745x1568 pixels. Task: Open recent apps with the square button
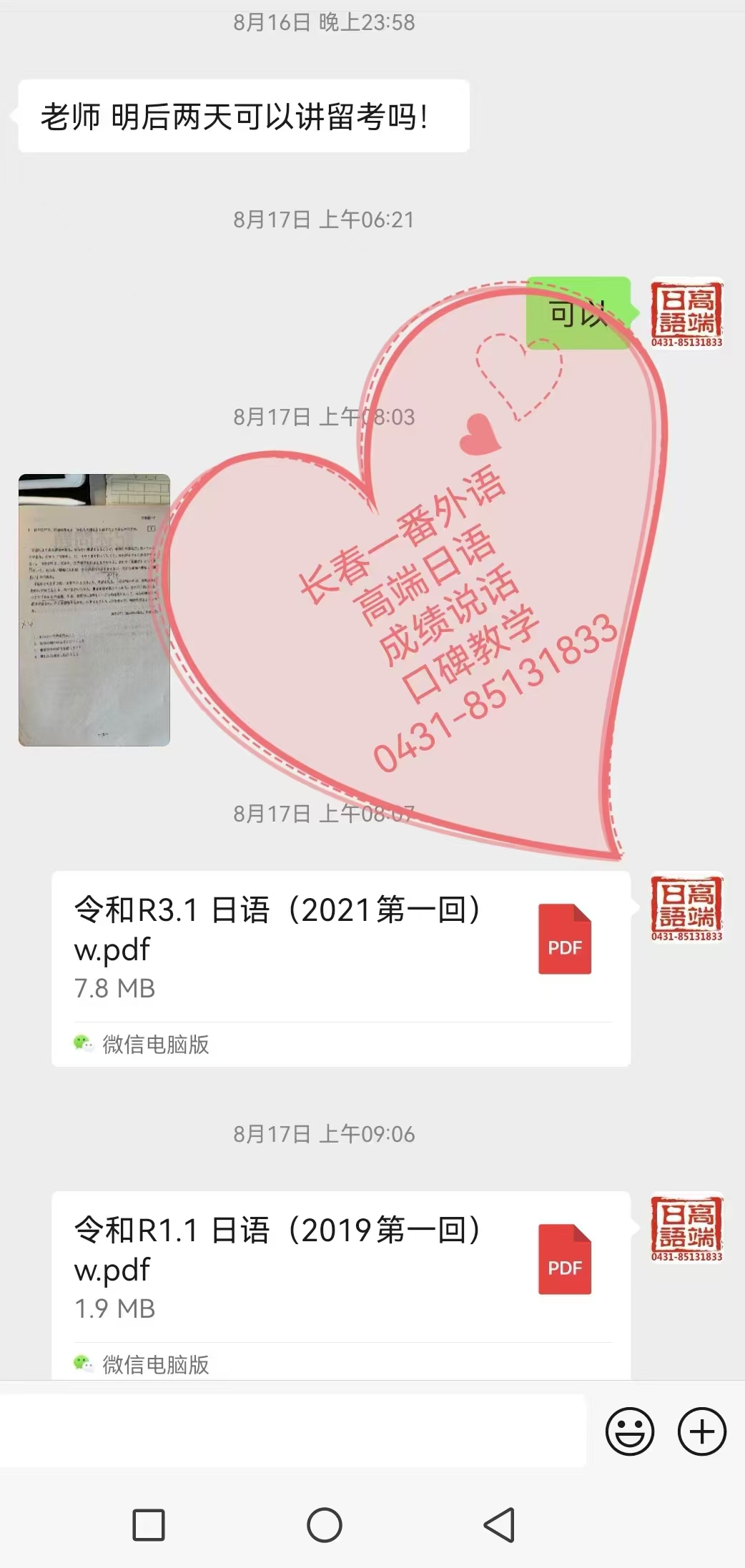click(149, 1525)
